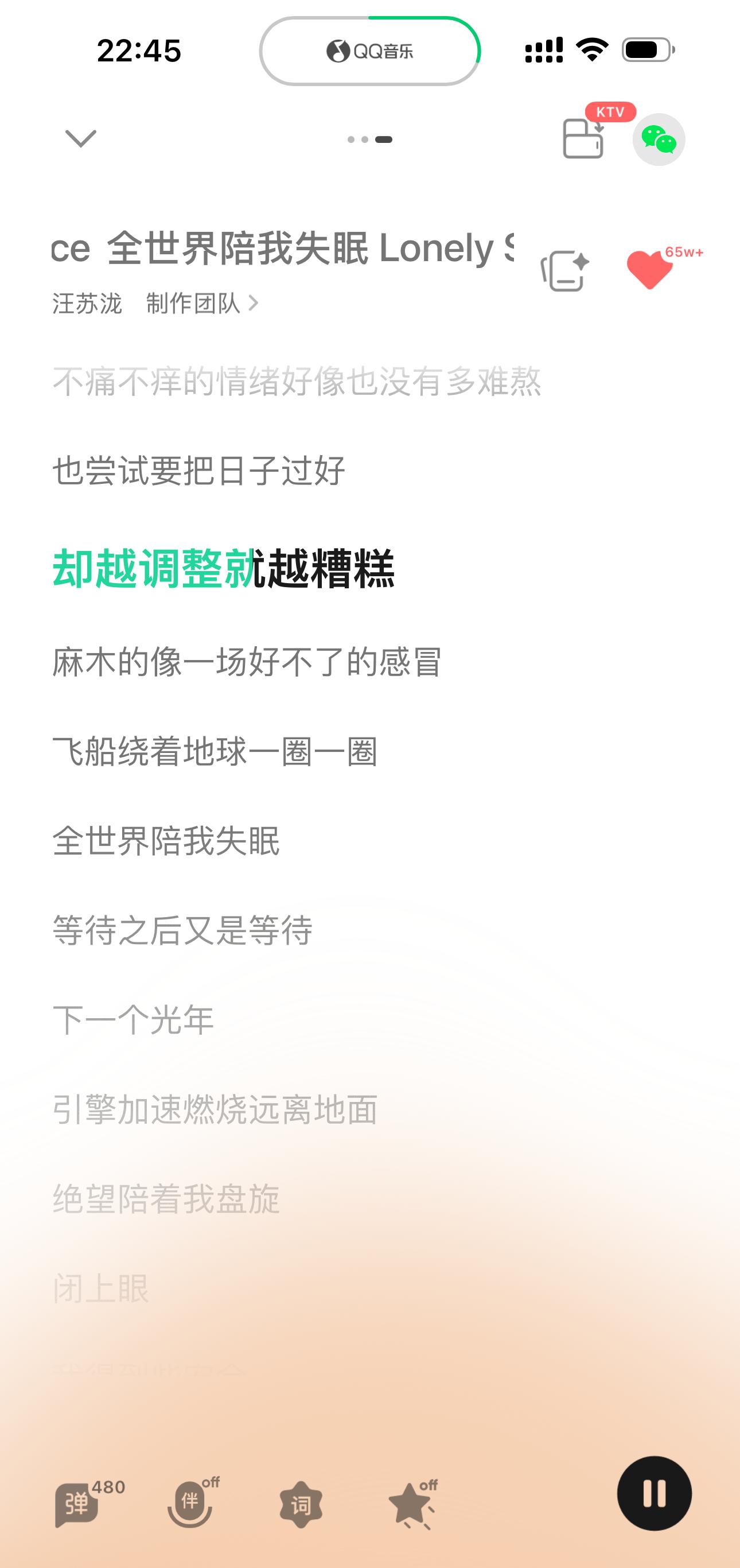The width and height of the screenshot is (740, 1568).
Task: Turn on the 伴 accompaniment mode
Action: (x=190, y=1504)
